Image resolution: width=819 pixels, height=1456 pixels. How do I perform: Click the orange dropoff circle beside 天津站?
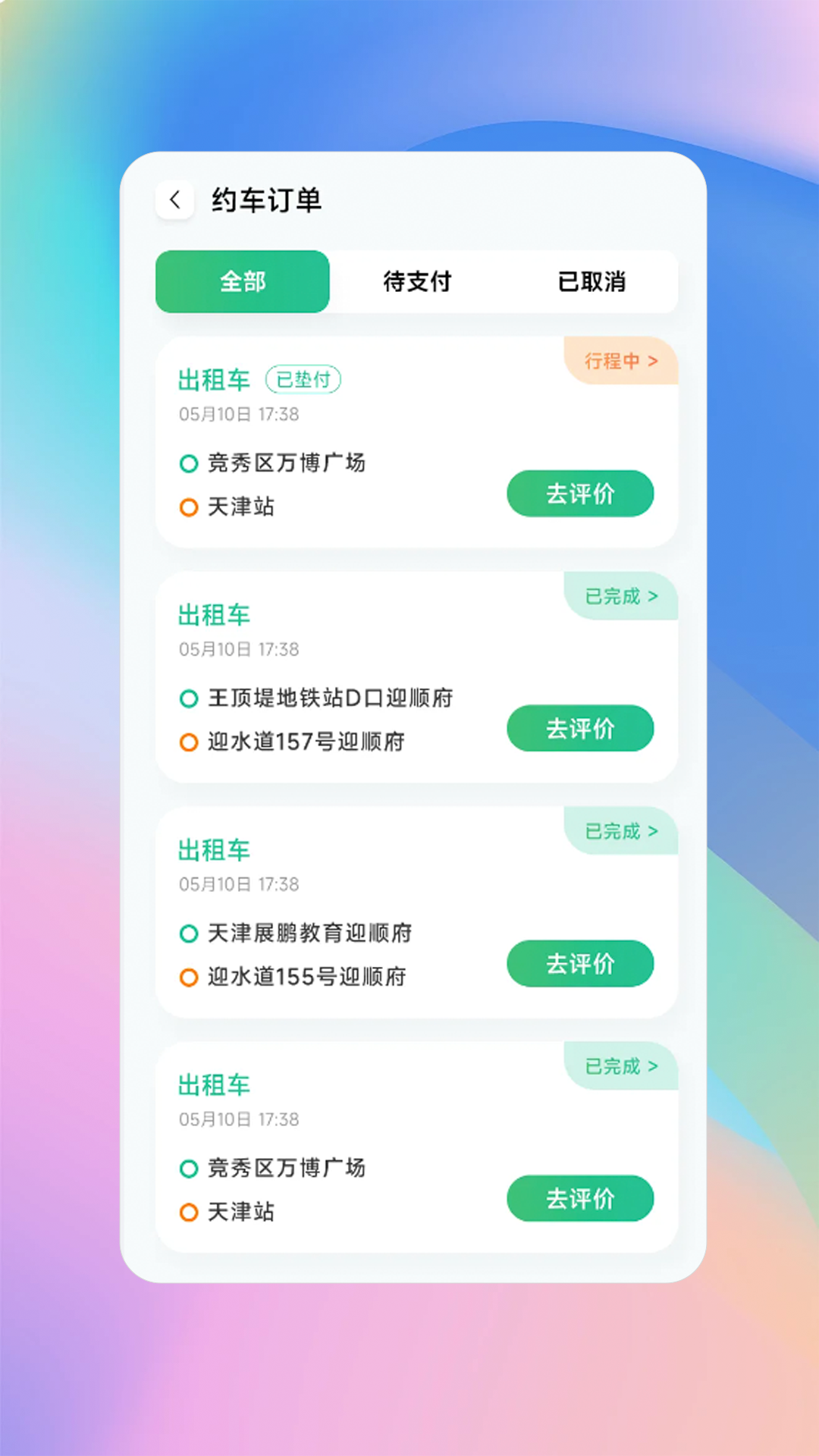pos(188,507)
